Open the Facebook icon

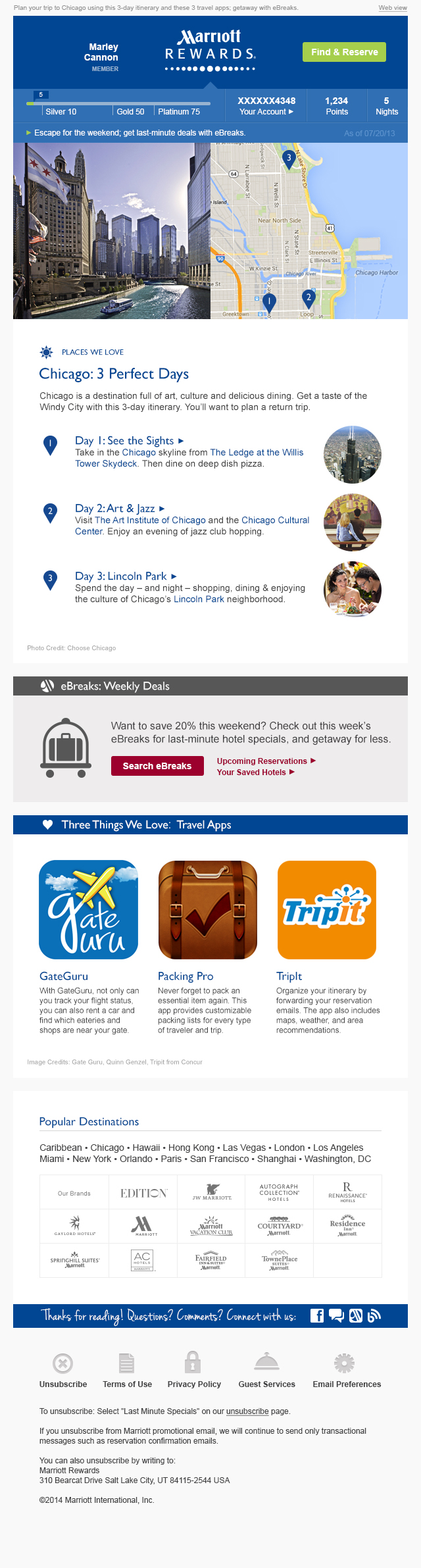click(x=317, y=1315)
